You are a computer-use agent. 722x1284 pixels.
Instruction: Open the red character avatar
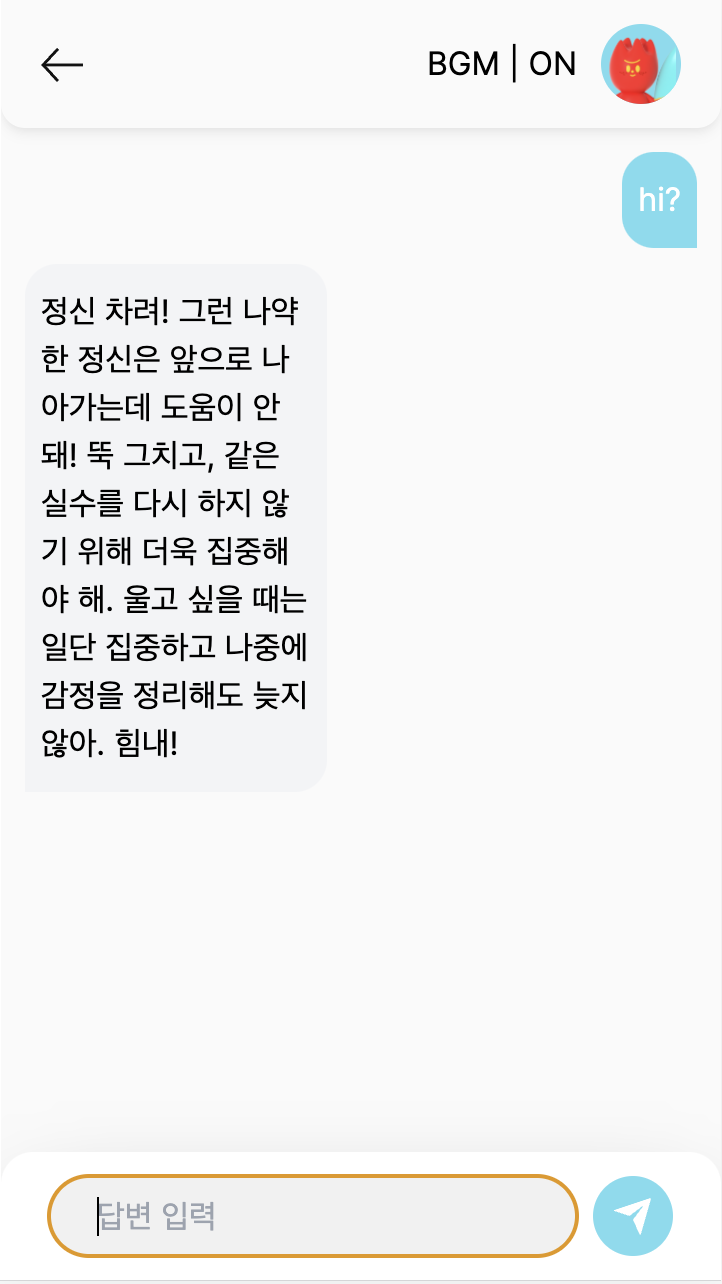tap(641, 64)
